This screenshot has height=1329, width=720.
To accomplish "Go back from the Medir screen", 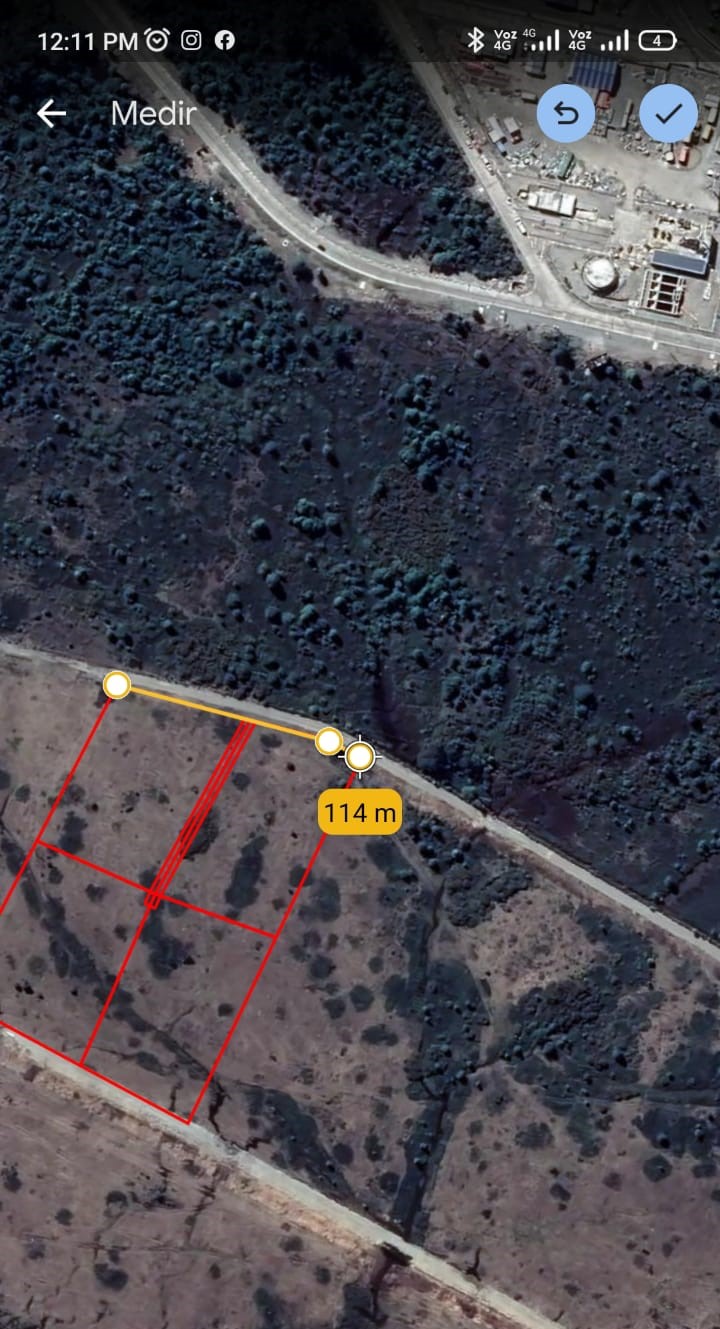I will (51, 114).
